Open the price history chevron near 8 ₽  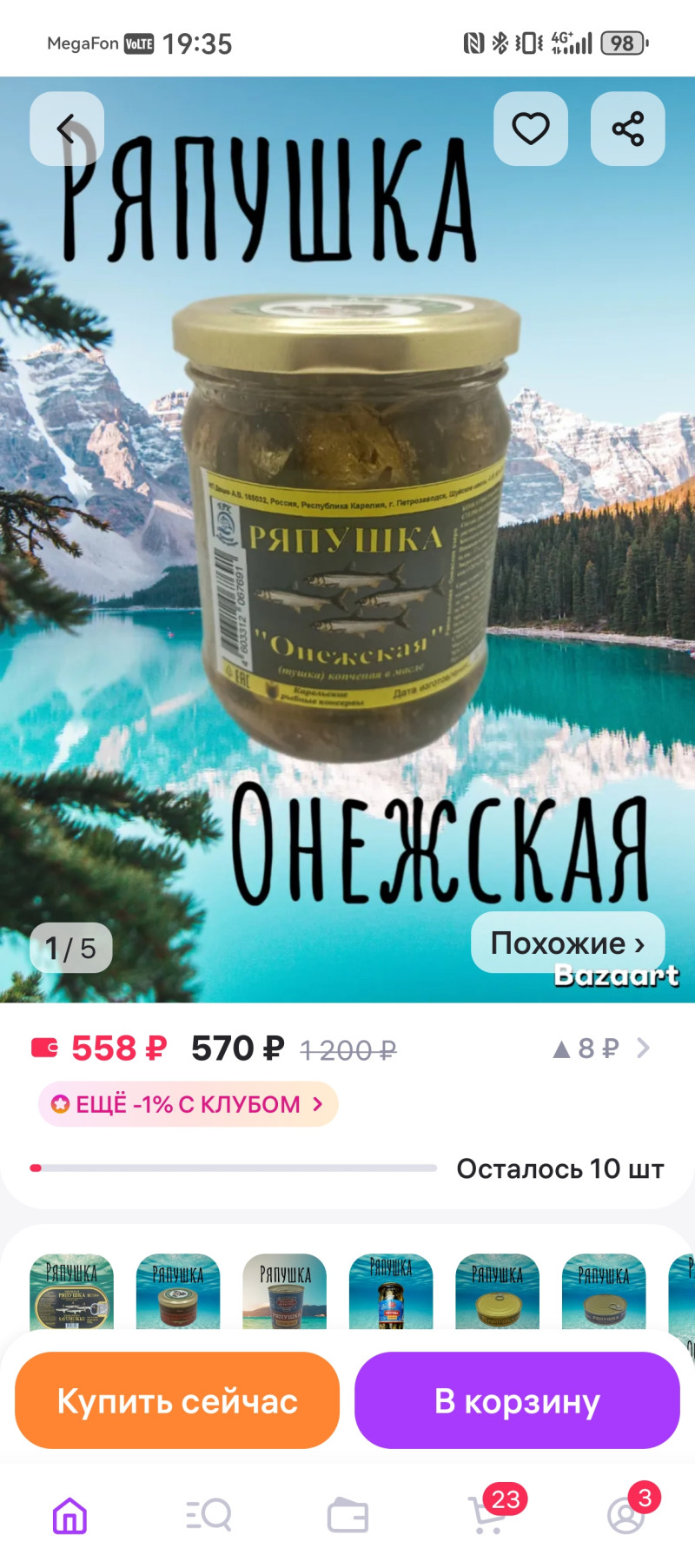tap(643, 1048)
